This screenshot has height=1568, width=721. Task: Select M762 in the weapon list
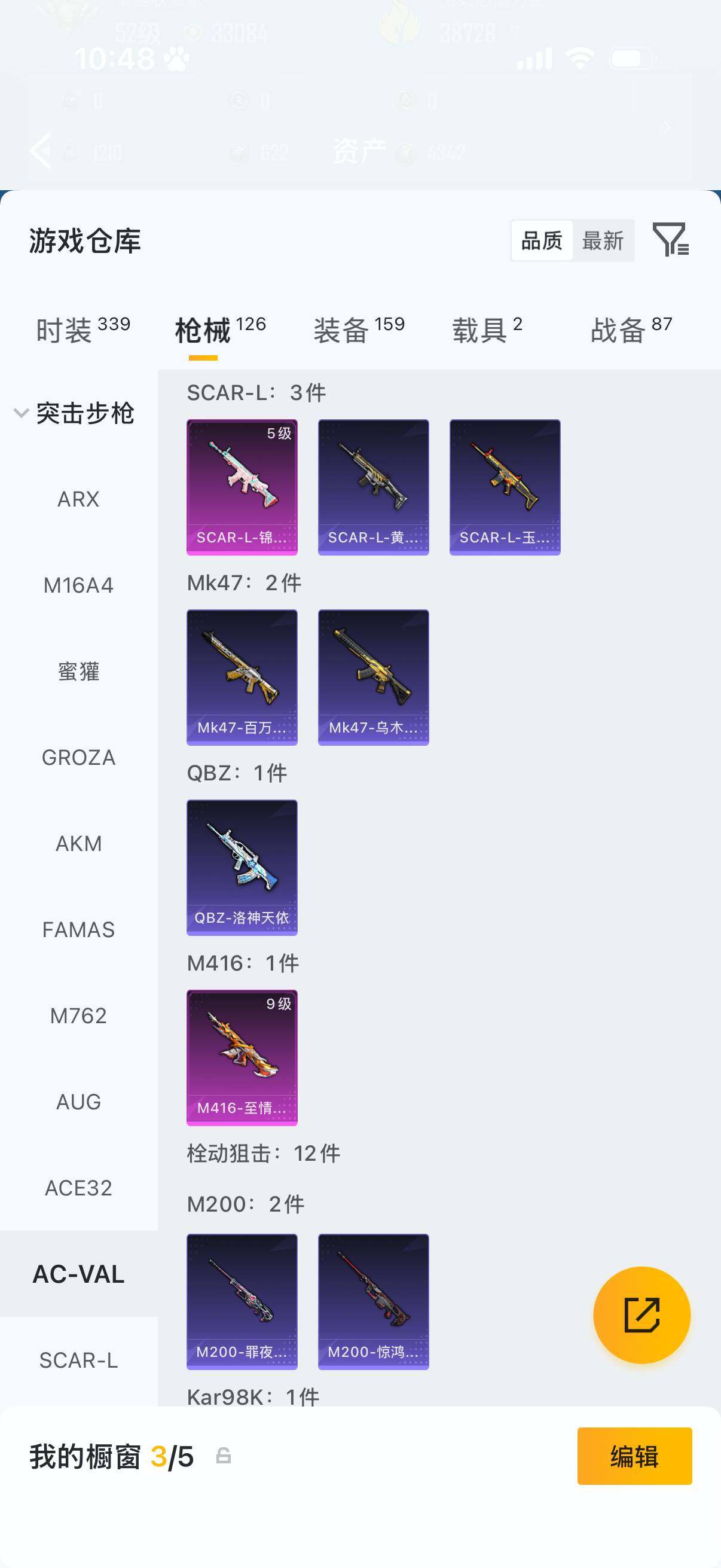(x=78, y=1016)
